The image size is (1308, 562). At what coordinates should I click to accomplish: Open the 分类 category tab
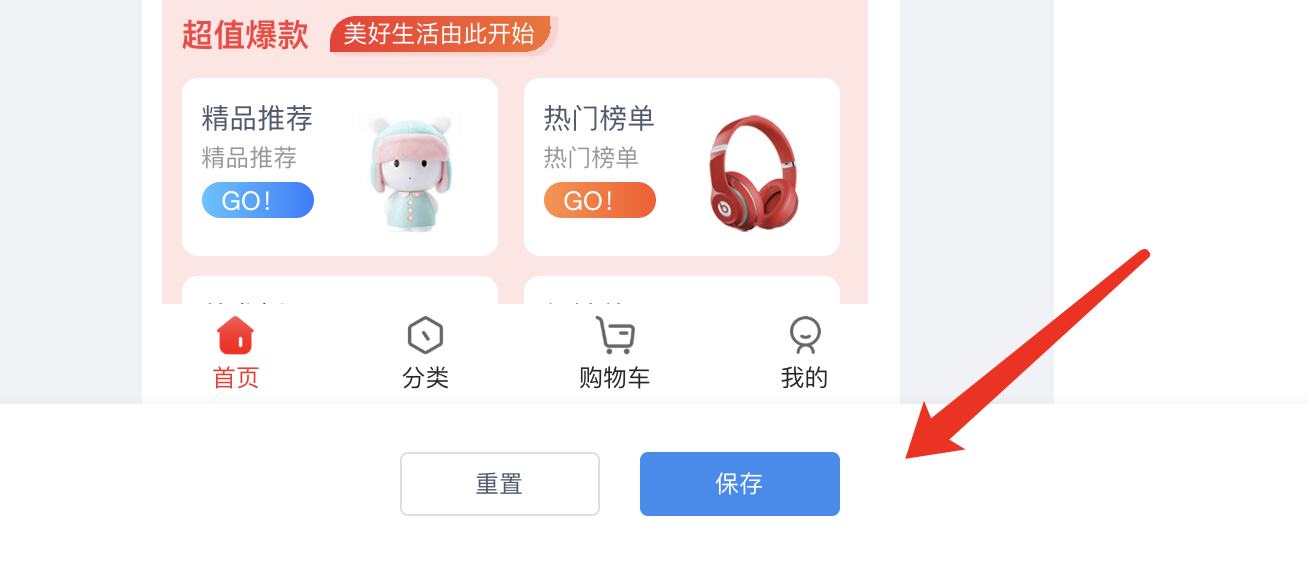point(425,354)
